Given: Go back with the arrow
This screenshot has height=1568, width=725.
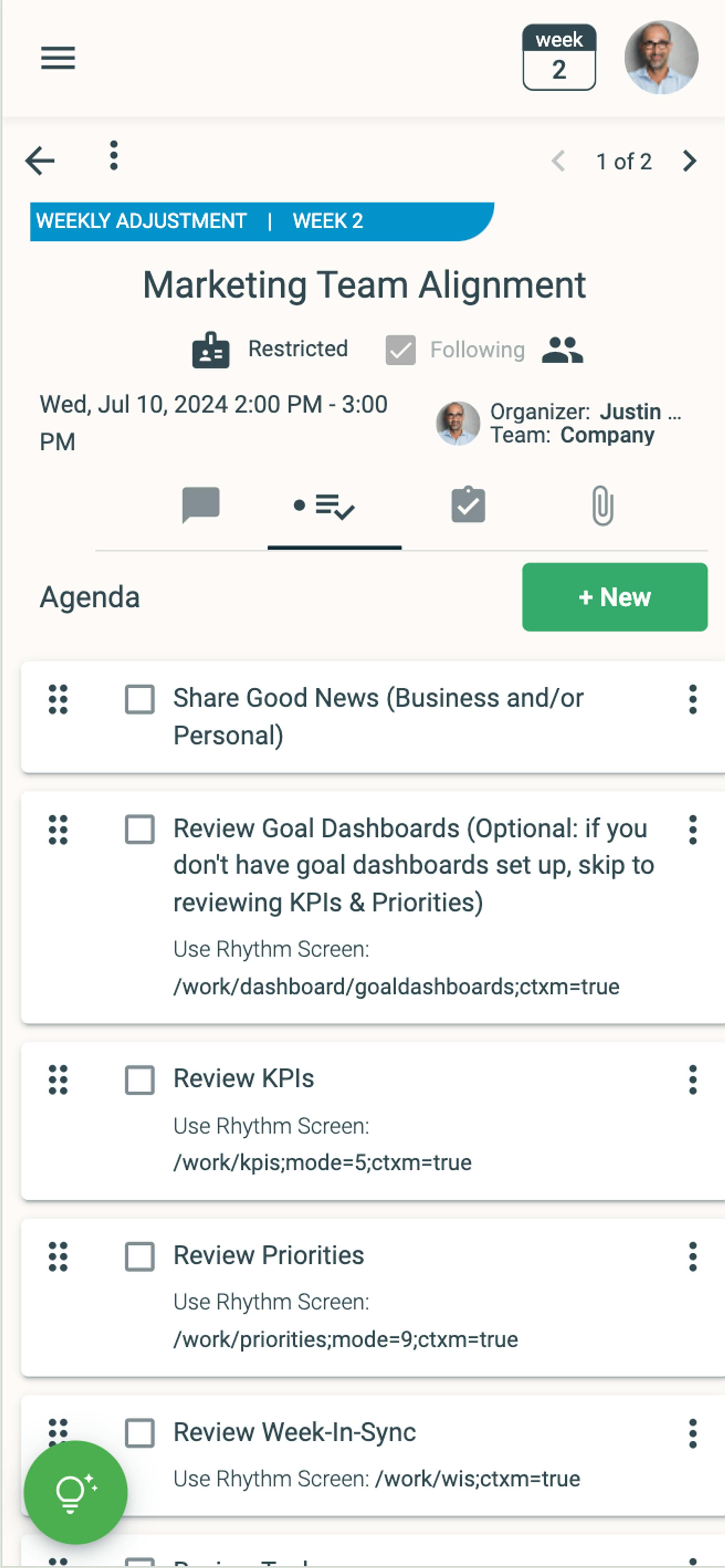Looking at the screenshot, I should coord(40,161).
